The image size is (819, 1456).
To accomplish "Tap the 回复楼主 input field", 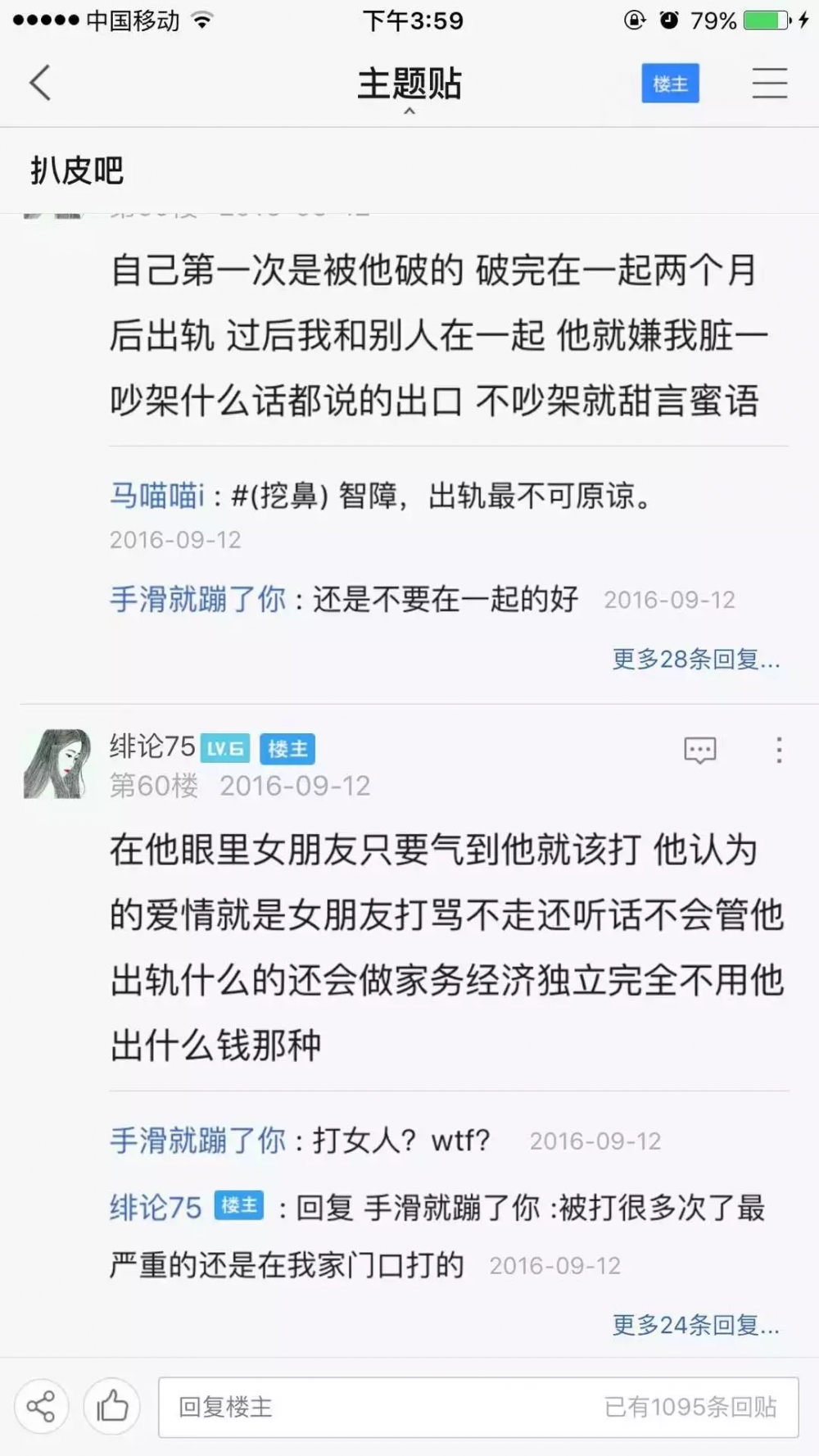I will point(478,1407).
